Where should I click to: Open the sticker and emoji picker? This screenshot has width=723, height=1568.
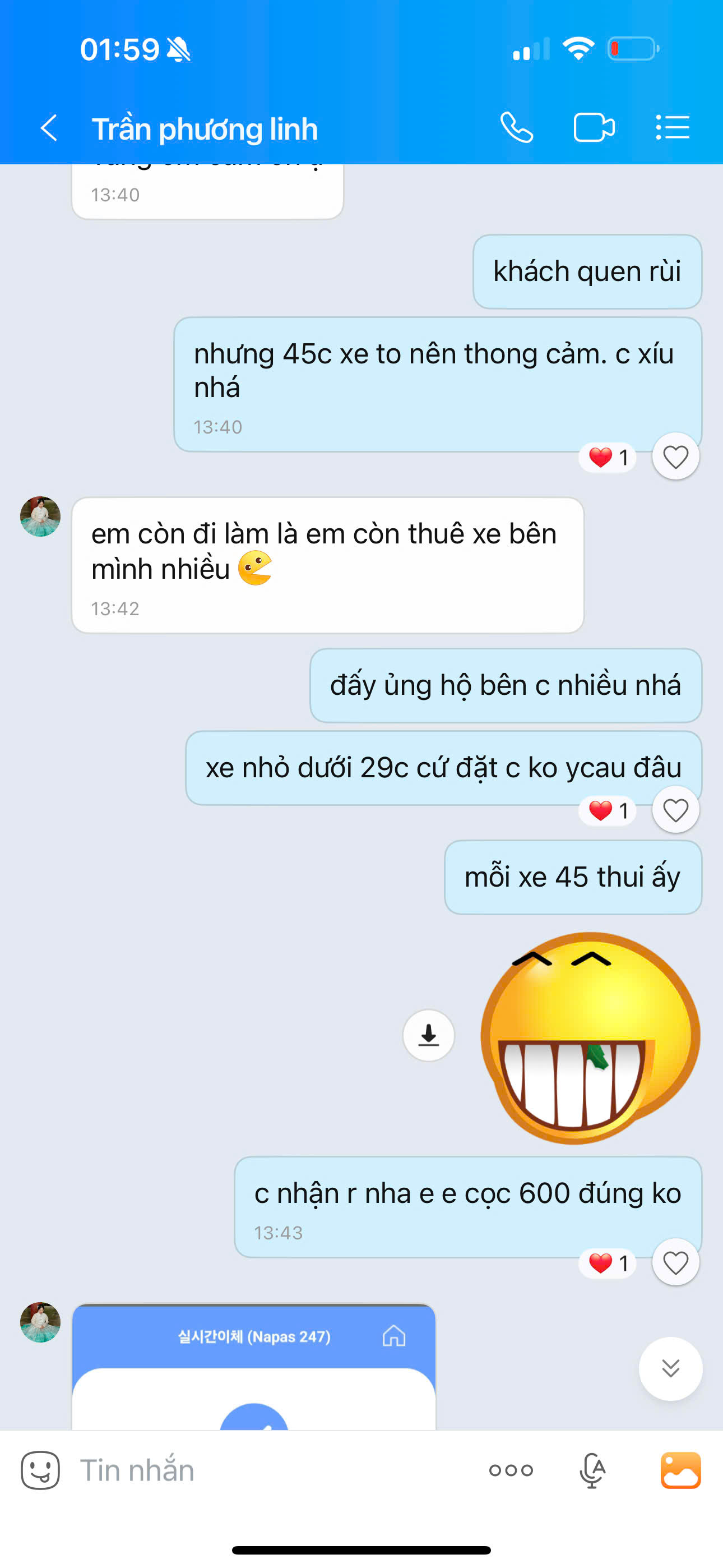(x=40, y=1469)
